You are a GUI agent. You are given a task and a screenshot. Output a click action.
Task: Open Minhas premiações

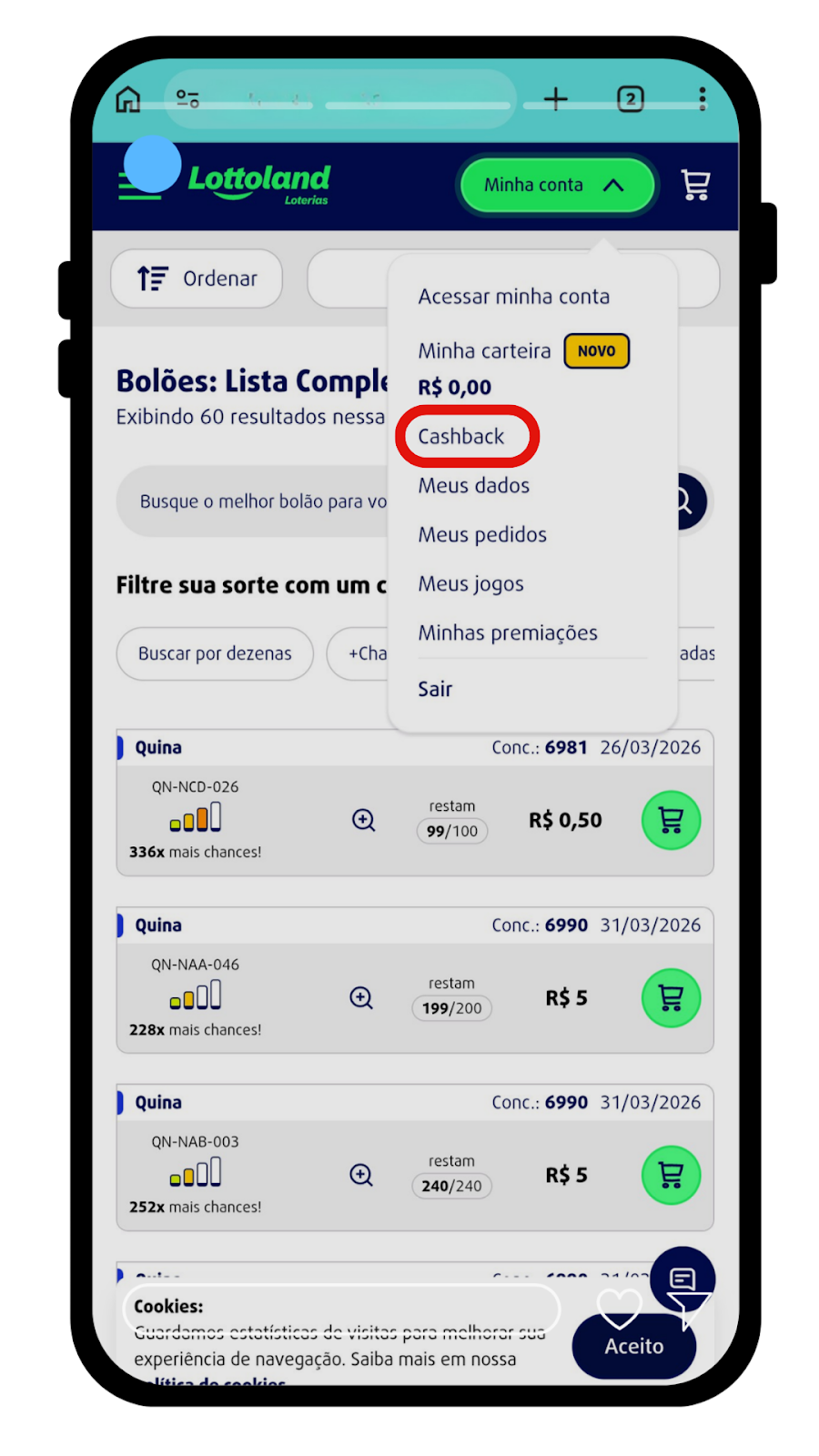(508, 633)
